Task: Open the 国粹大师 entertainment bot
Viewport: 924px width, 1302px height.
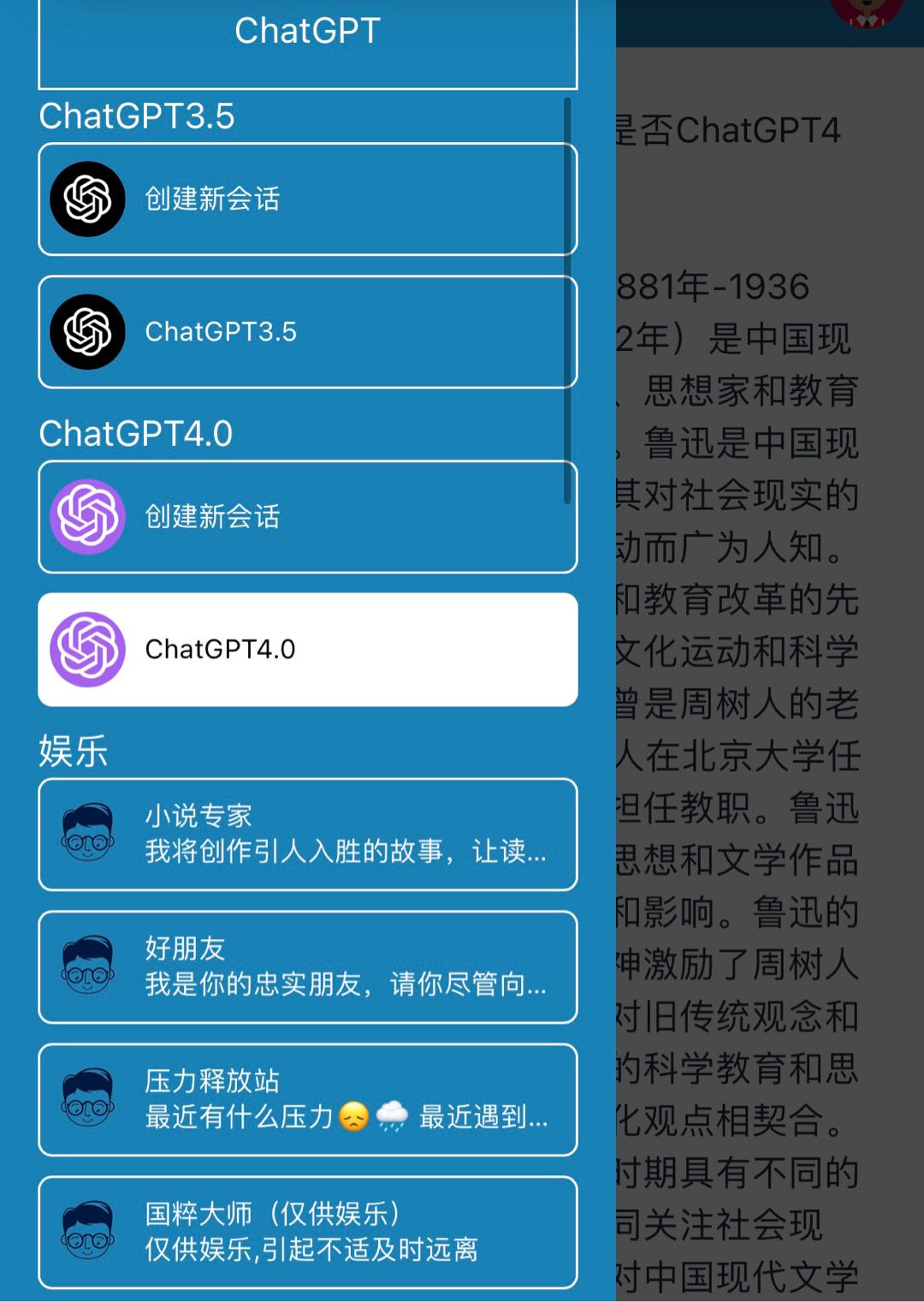Action: pyautogui.click(x=307, y=1233)
